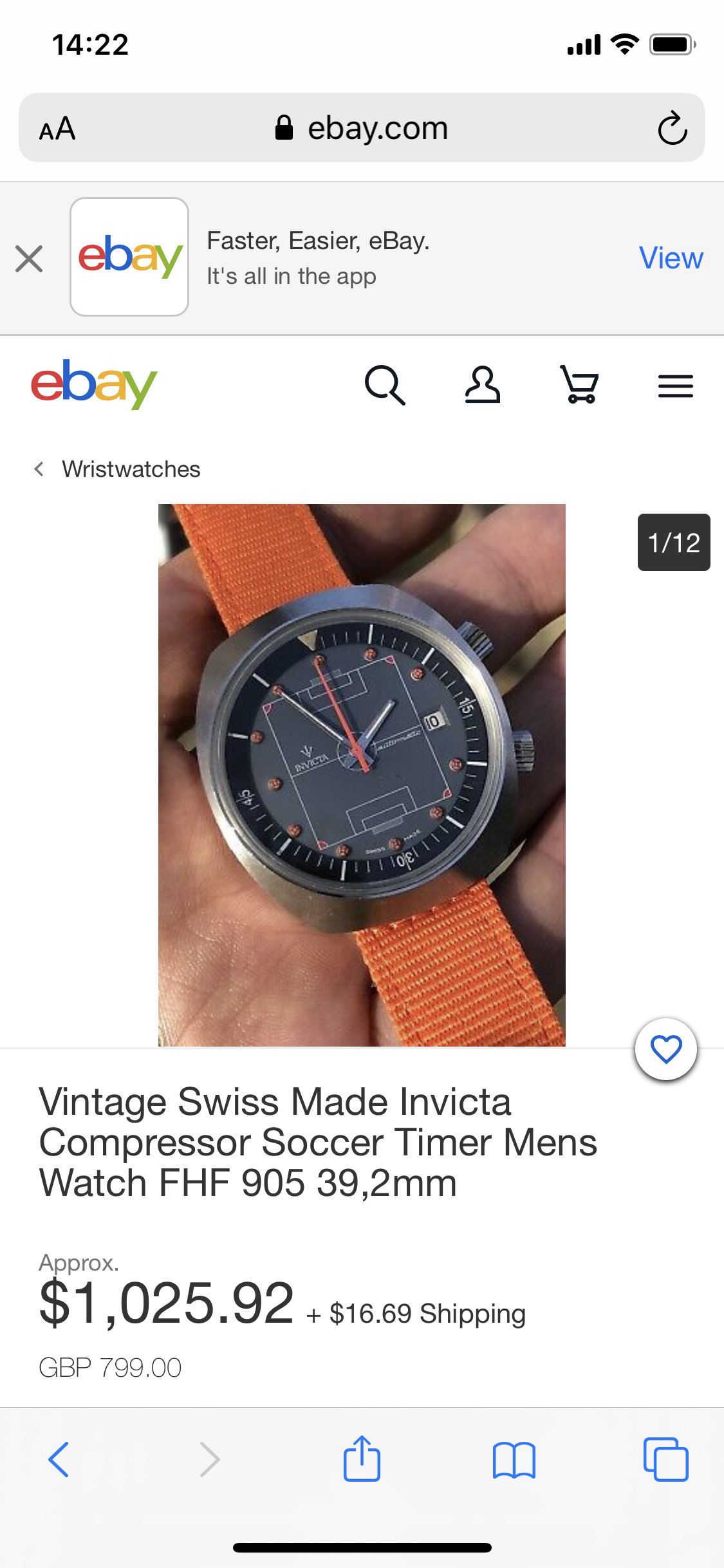Screen dimensions: 724x1568
Task: Open the account profile icon
Action: (x=483, y=385)
